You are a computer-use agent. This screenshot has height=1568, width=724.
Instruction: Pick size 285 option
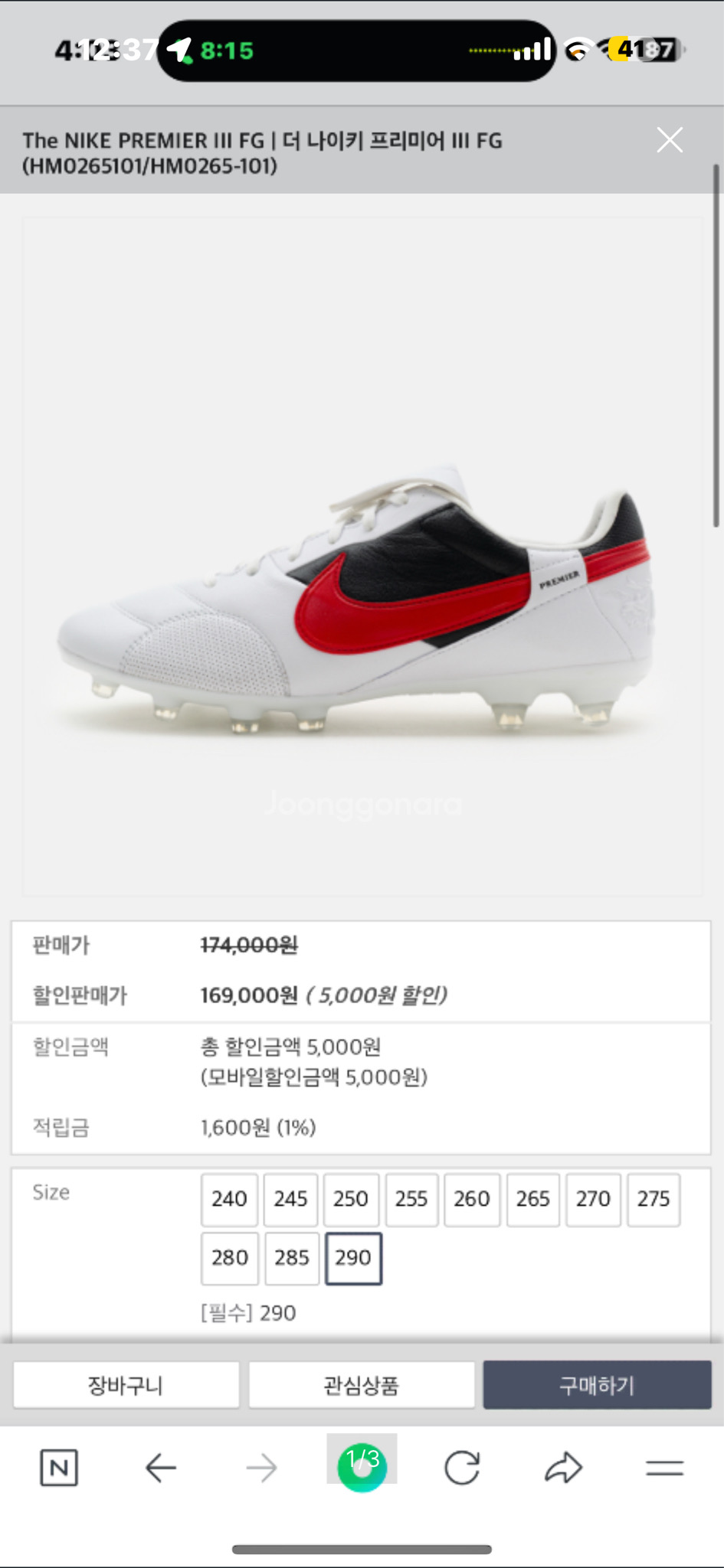(291, 1258)
